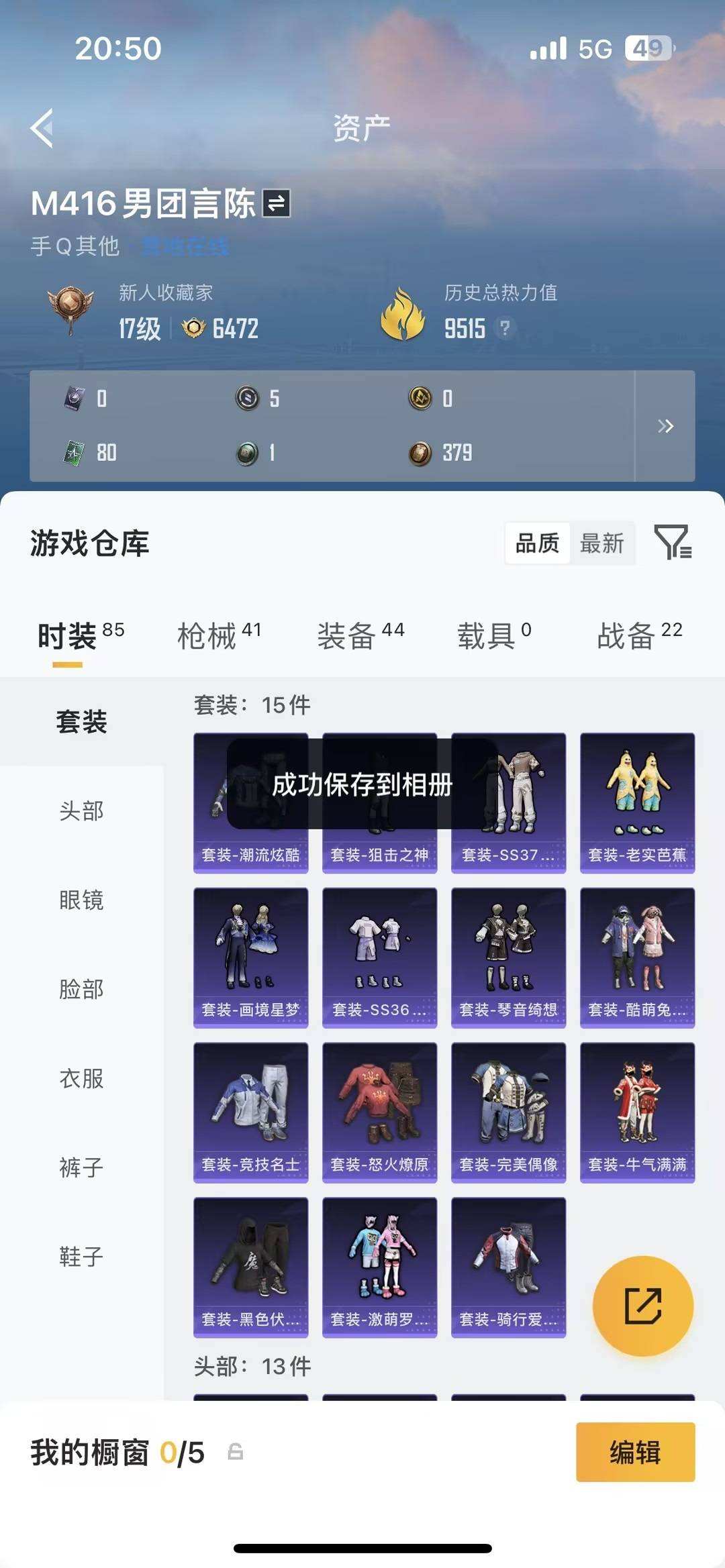
Task: Open the warehouse filter icon
Action: pyautogui.click(x=673, y=542)
